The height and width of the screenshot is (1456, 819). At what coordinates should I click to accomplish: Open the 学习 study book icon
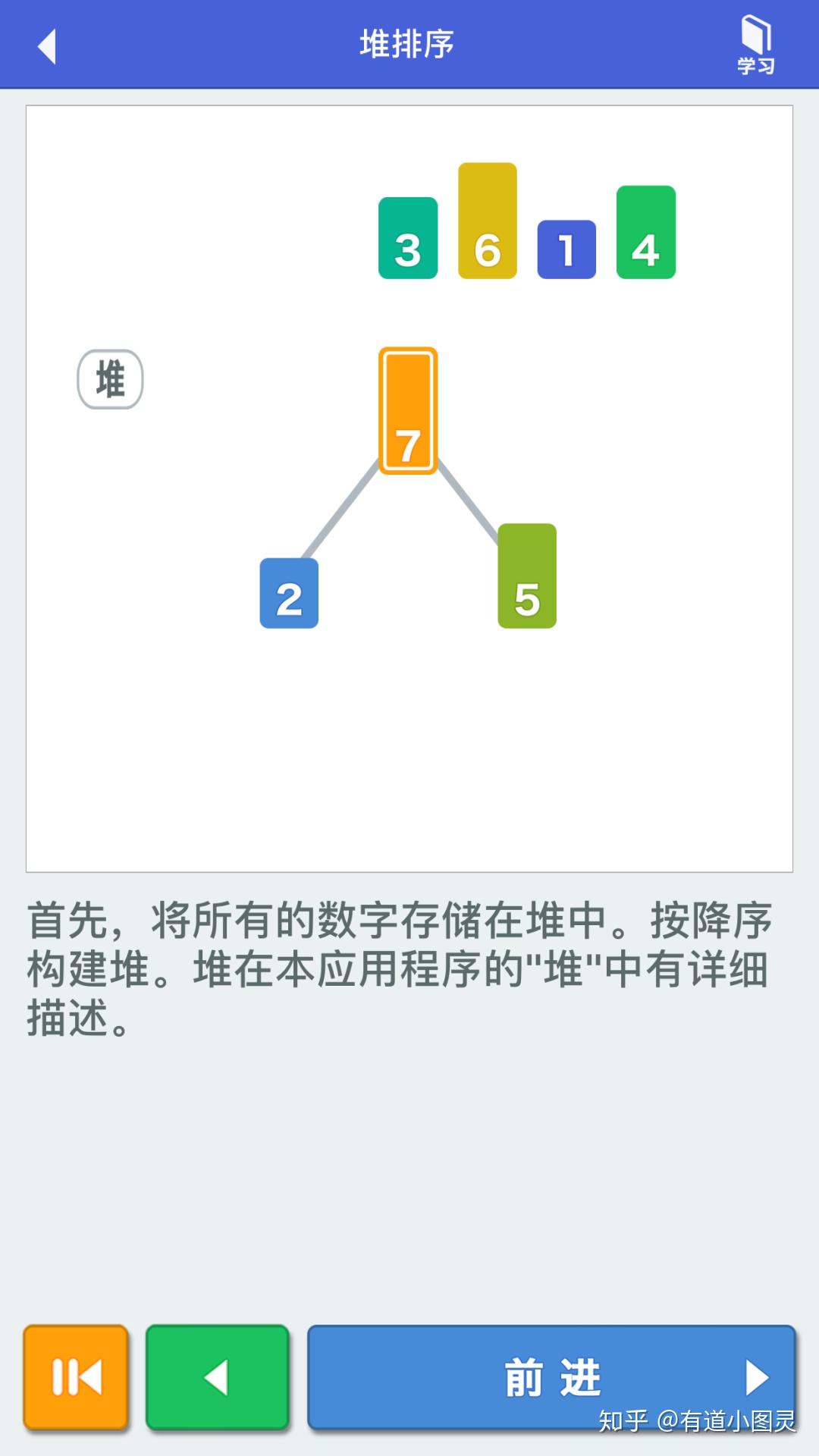[755, 45]
